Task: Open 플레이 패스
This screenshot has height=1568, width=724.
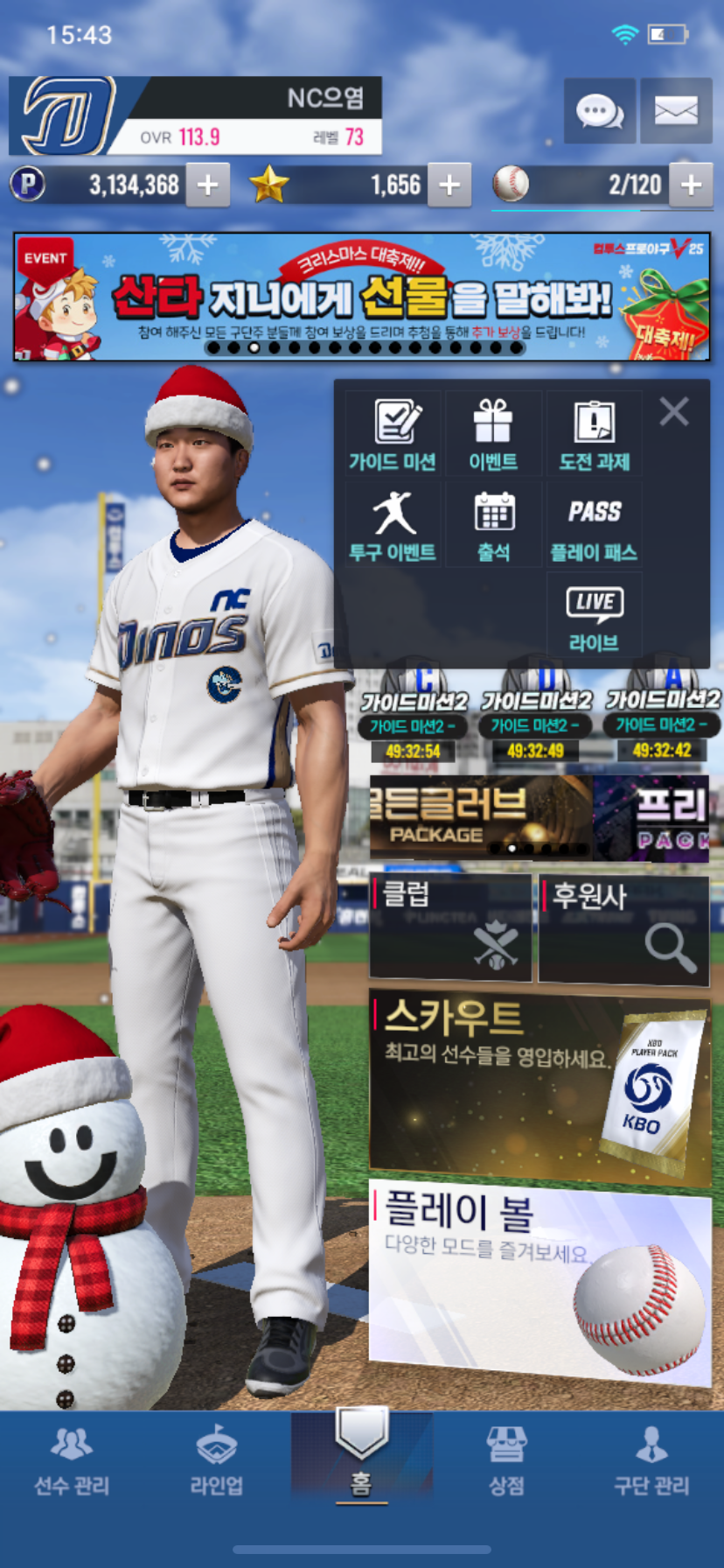Action: point(594,525)
